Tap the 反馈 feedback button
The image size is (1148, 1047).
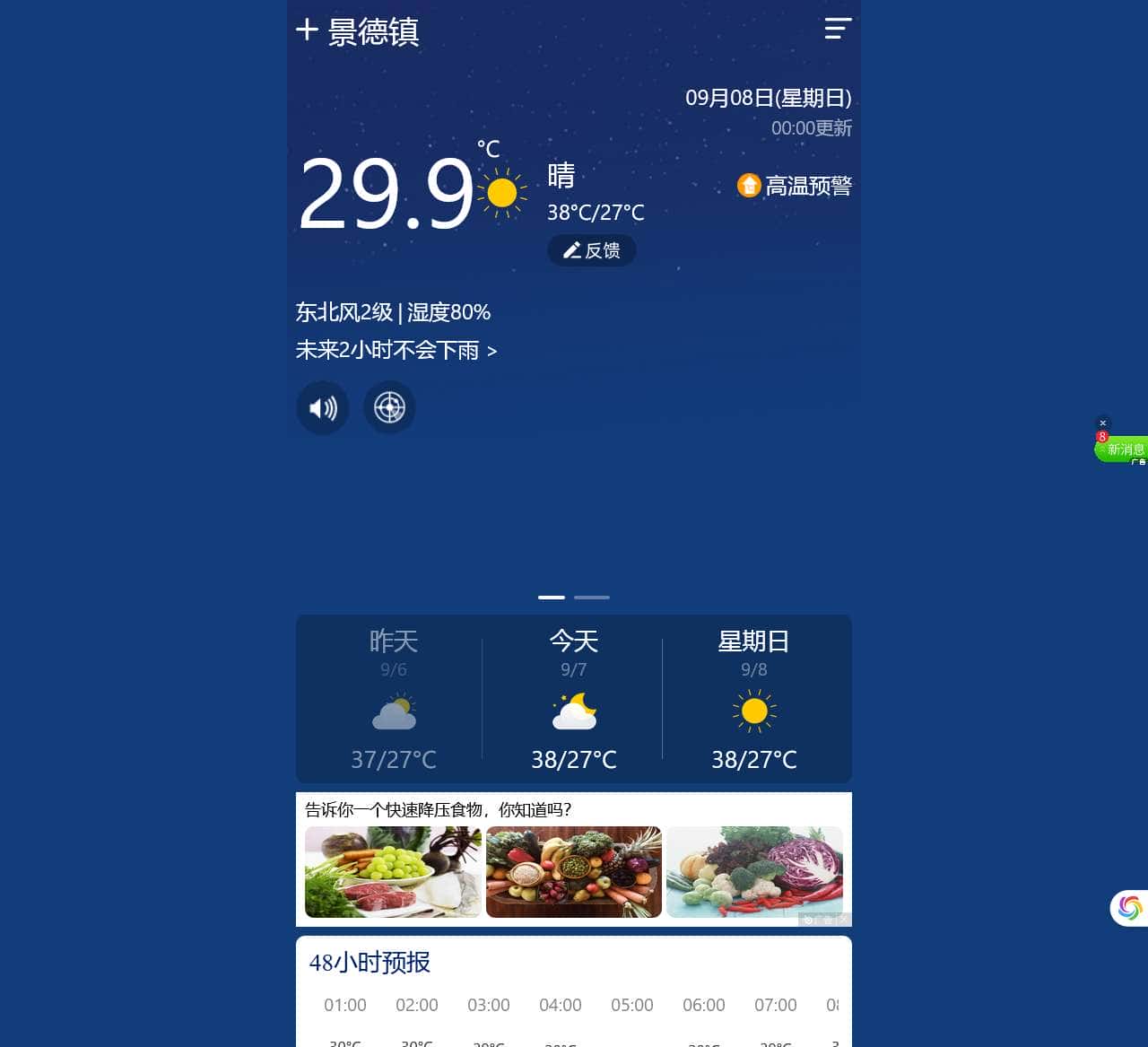592,250
